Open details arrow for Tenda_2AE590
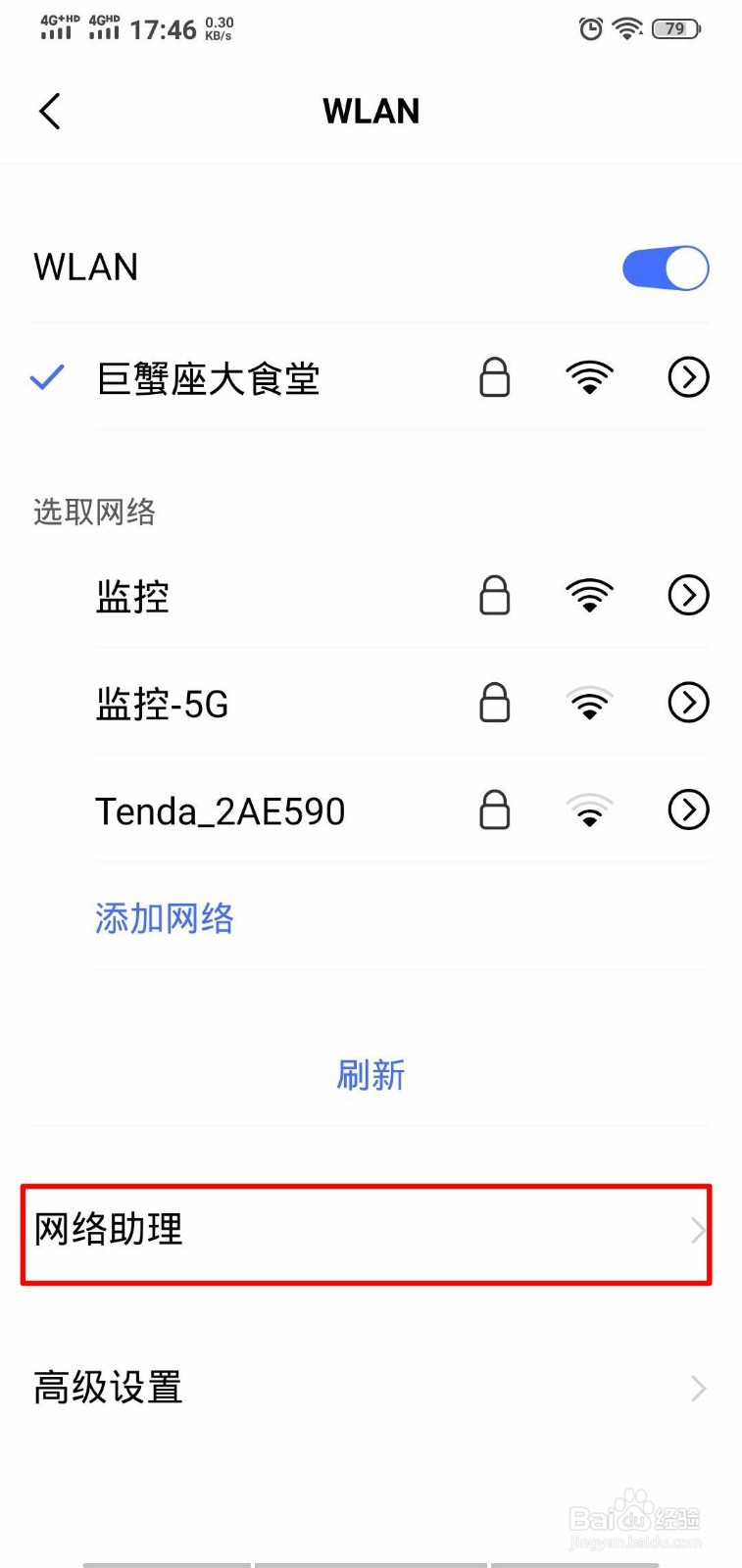The width and height of the screenshot is (742, 1568). click(x=687, y=810)
